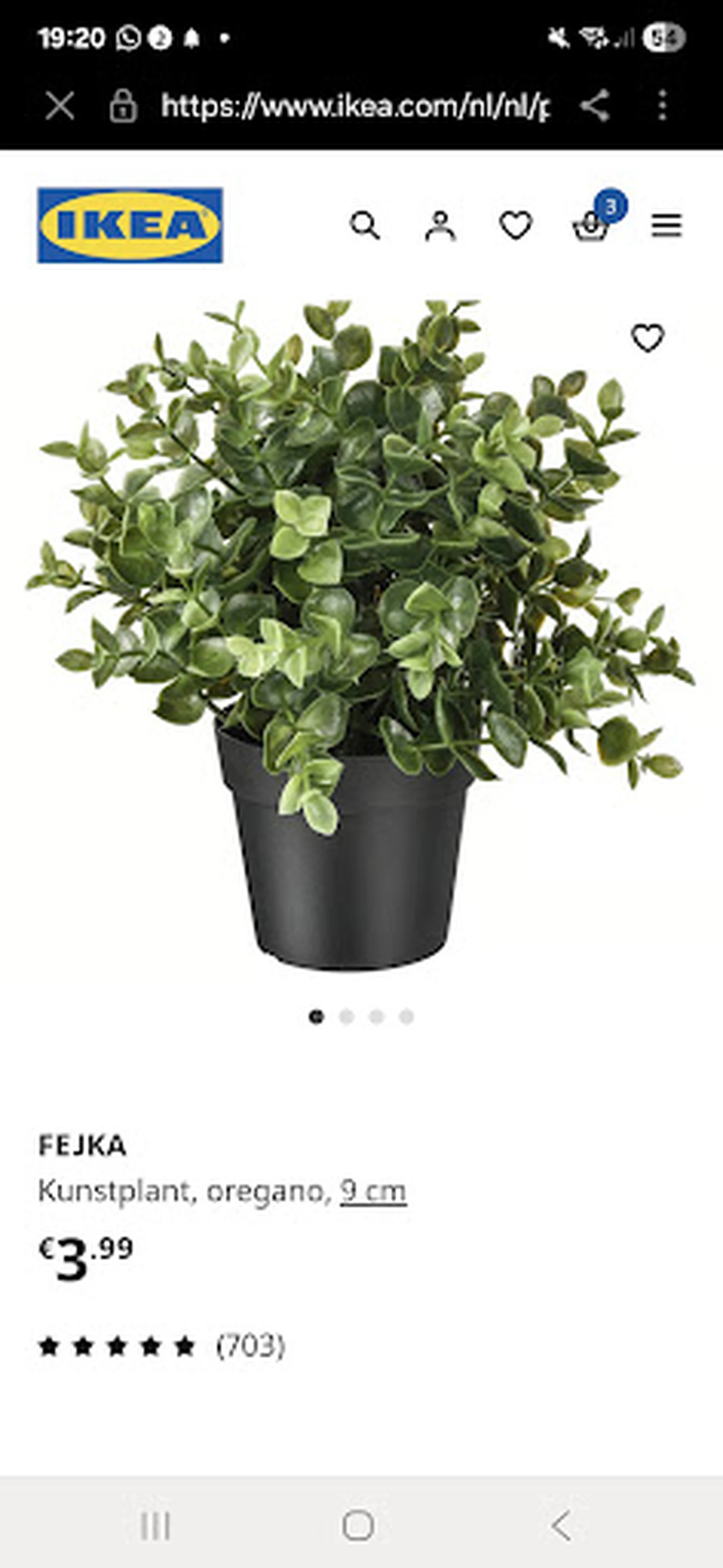The image size is (723, 1568).
Task: Show the site security lock info
Action: [x=123, y=107]
